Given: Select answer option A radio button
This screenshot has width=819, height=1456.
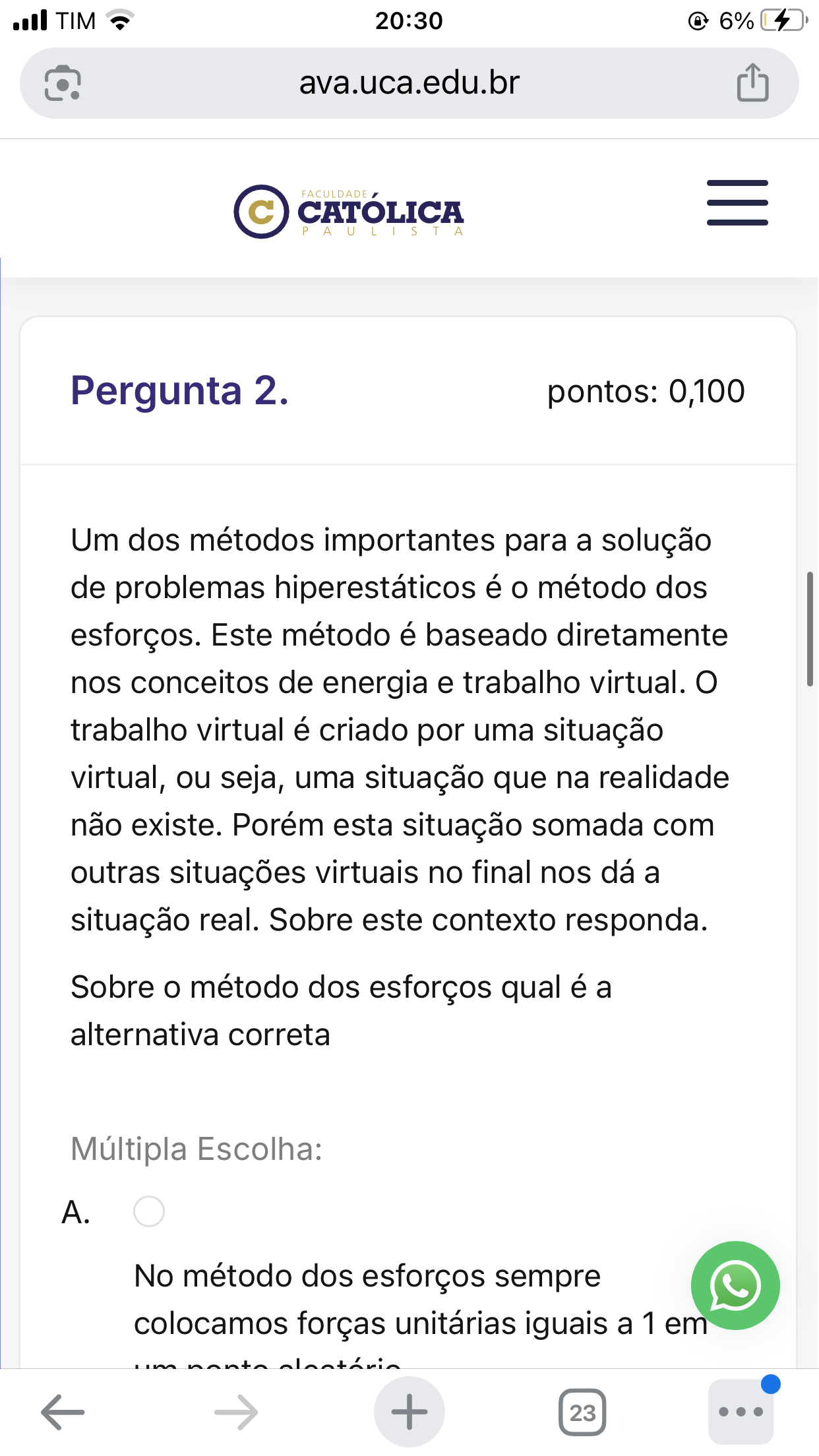Looking at the screenshot, I should pos(149,1211).
